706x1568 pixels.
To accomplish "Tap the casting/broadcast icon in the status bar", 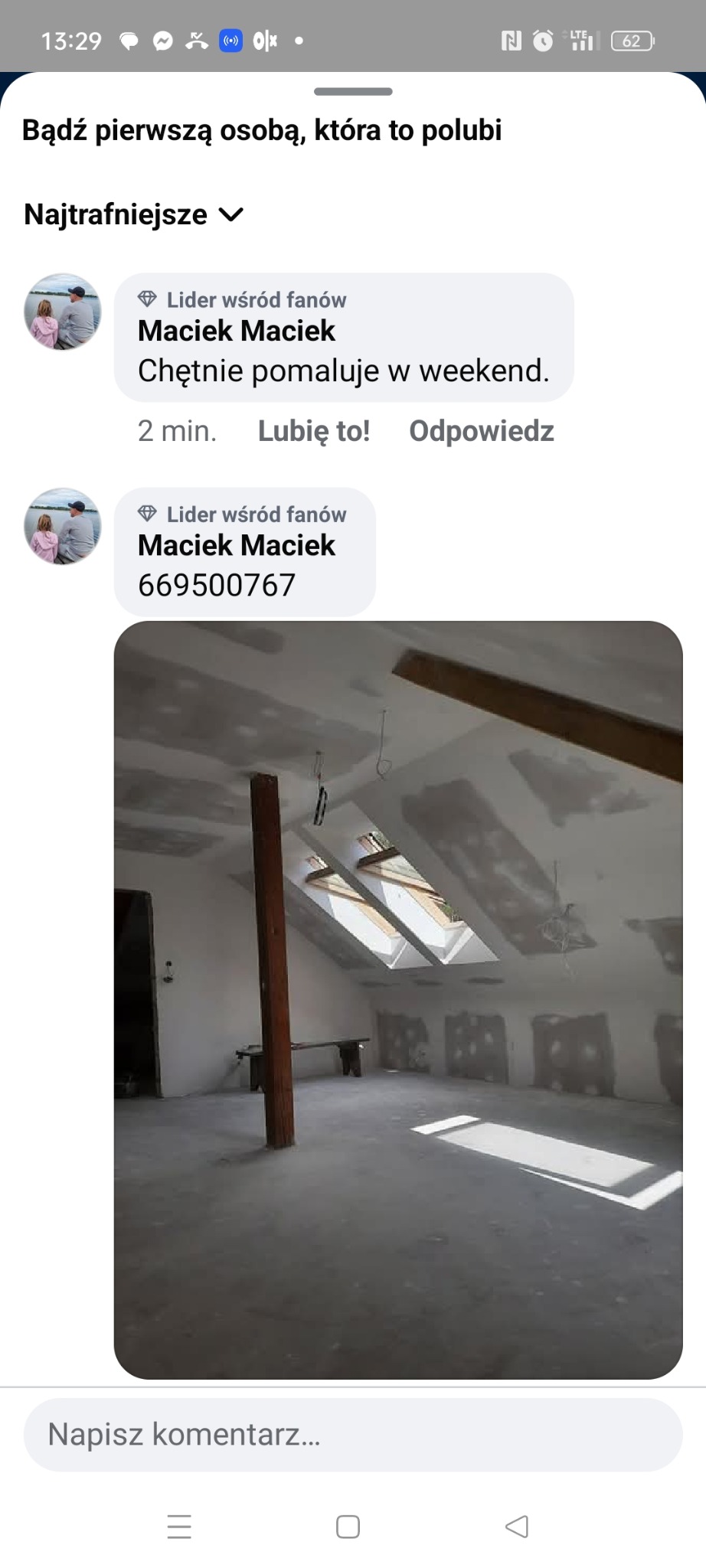I will coord(232,40).
